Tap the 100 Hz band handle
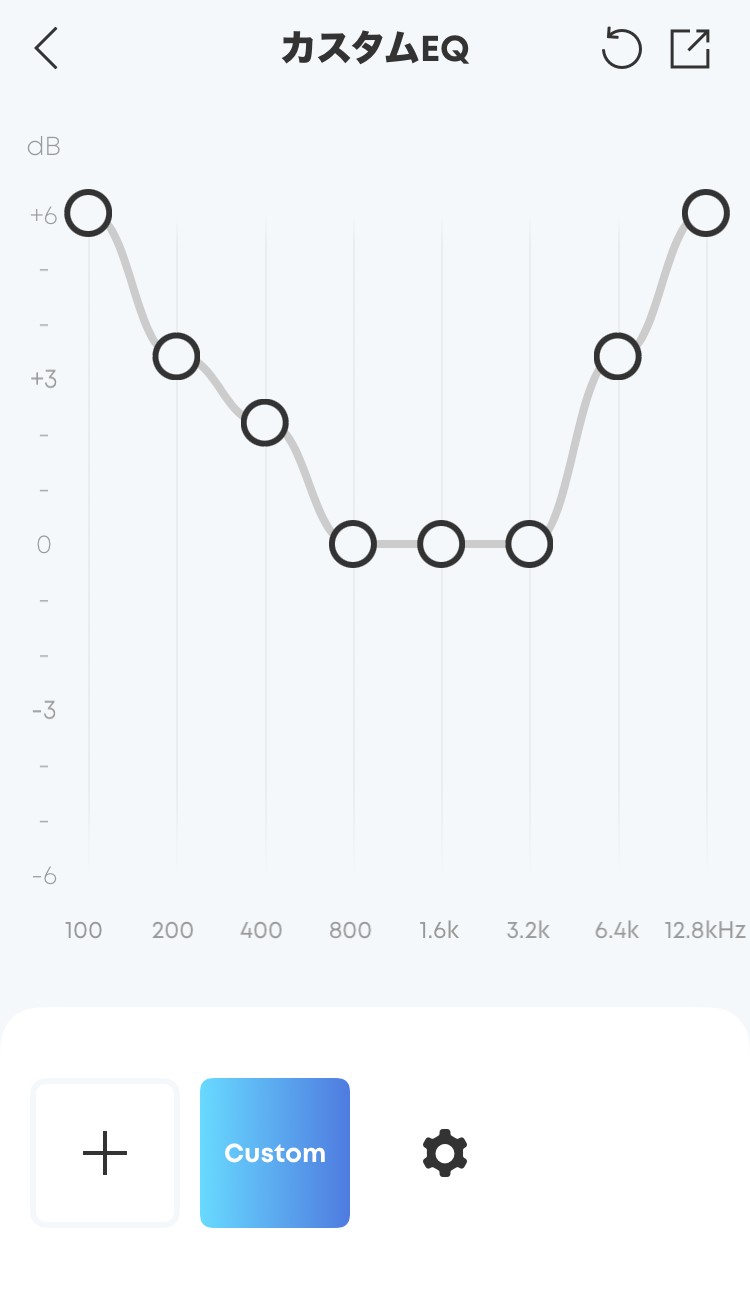 tap(88, 213)
